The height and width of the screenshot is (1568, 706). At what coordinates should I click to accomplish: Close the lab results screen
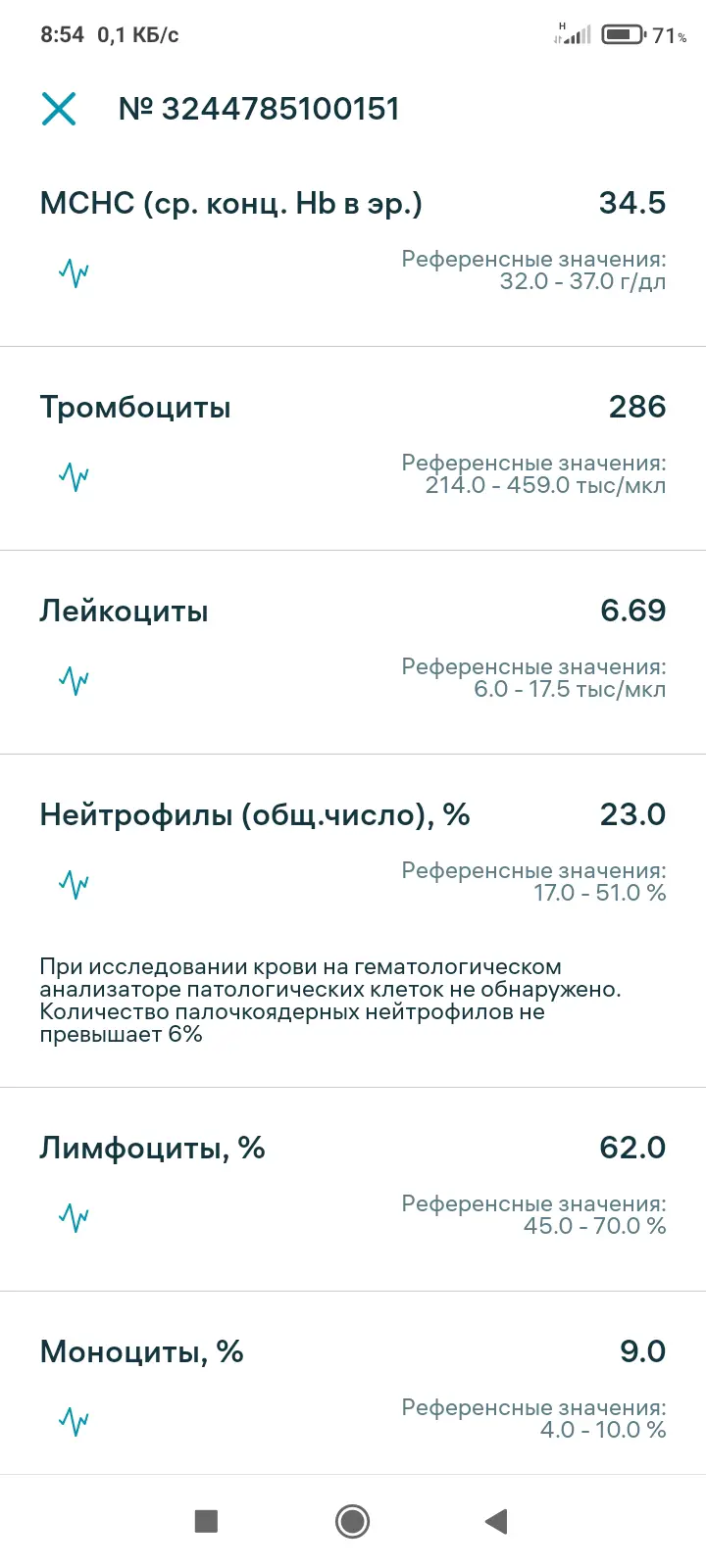(59, 109)
